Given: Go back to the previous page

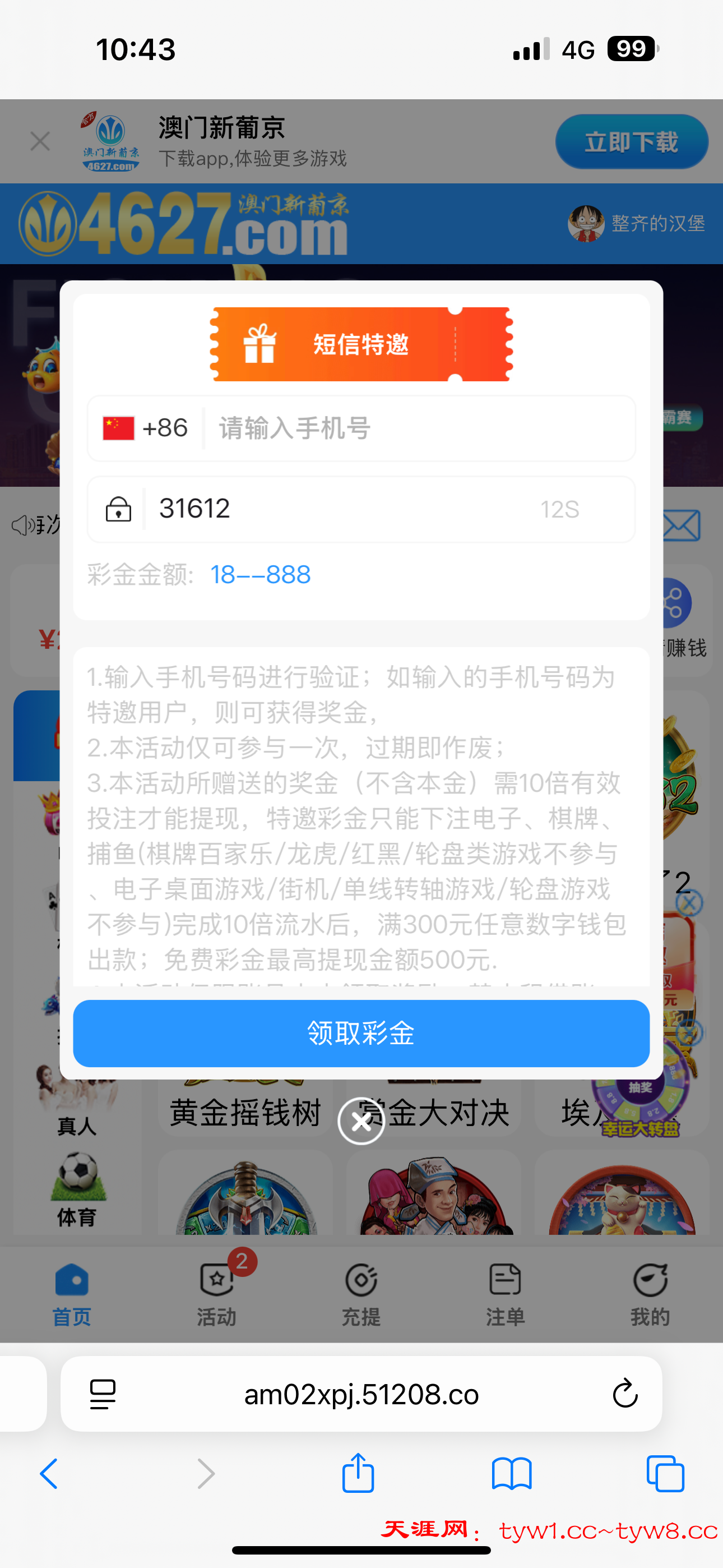Looking at the screenshot, I should [49, 1474].
